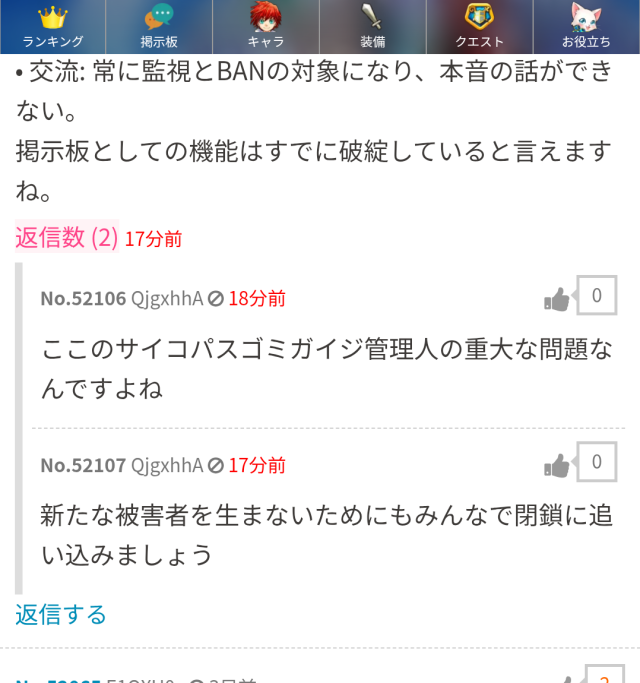Go to the 装備 tab
Image resolution: width=640 pixels, height=683 pixels.
tap(372, 27)
